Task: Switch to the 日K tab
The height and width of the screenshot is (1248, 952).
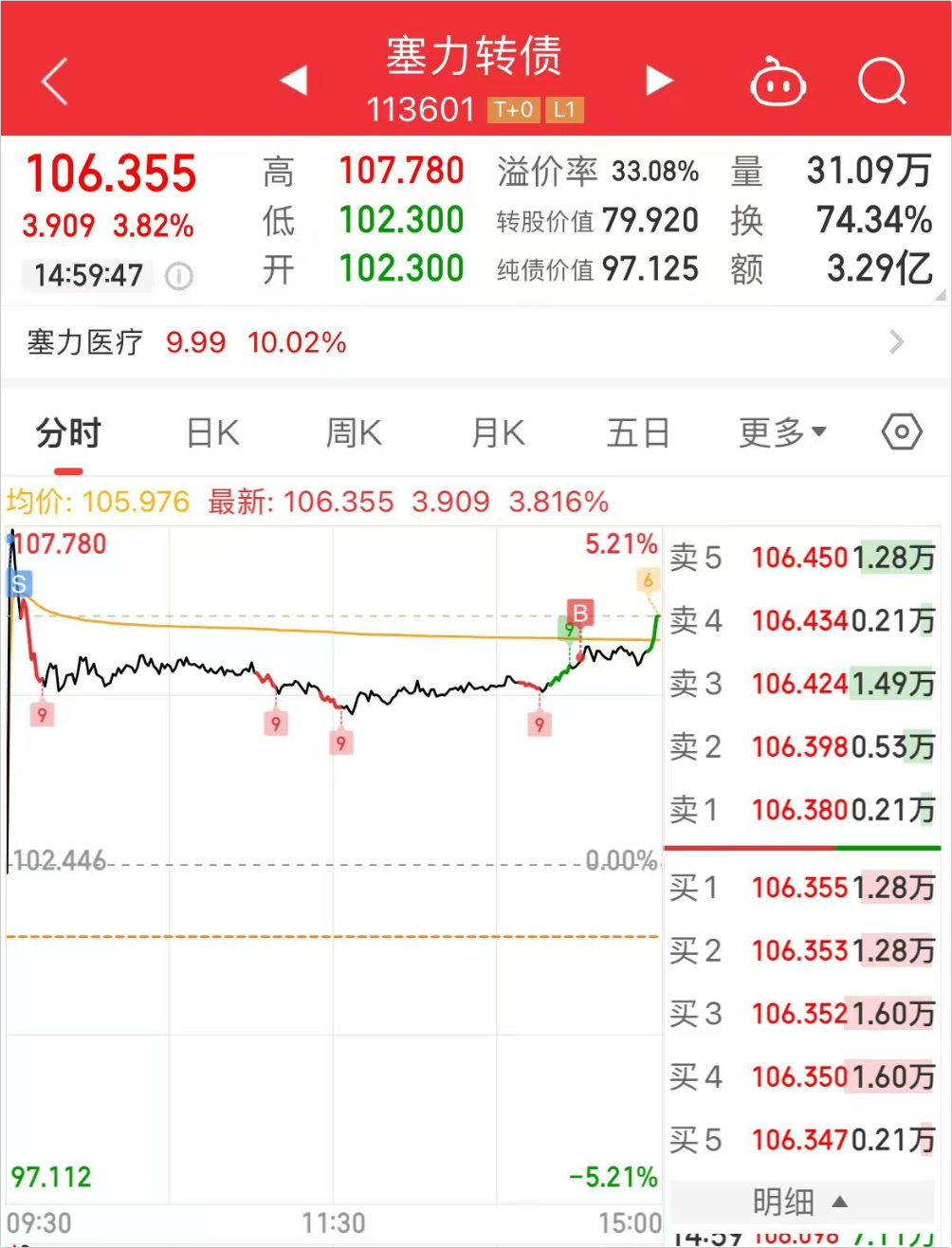Action: pyautogui.click(x=212, y=434)
